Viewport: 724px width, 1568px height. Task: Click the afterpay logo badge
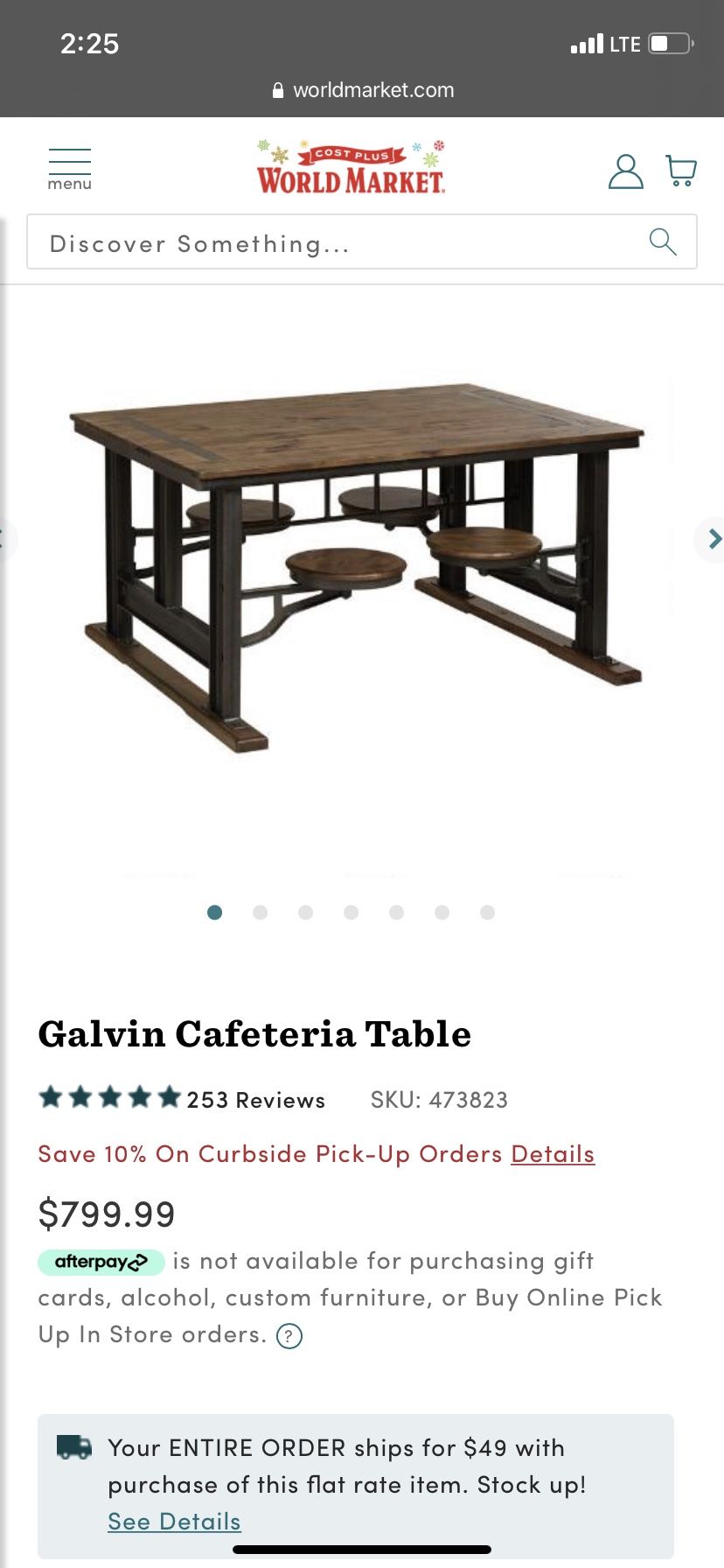tap(101, 1261)
